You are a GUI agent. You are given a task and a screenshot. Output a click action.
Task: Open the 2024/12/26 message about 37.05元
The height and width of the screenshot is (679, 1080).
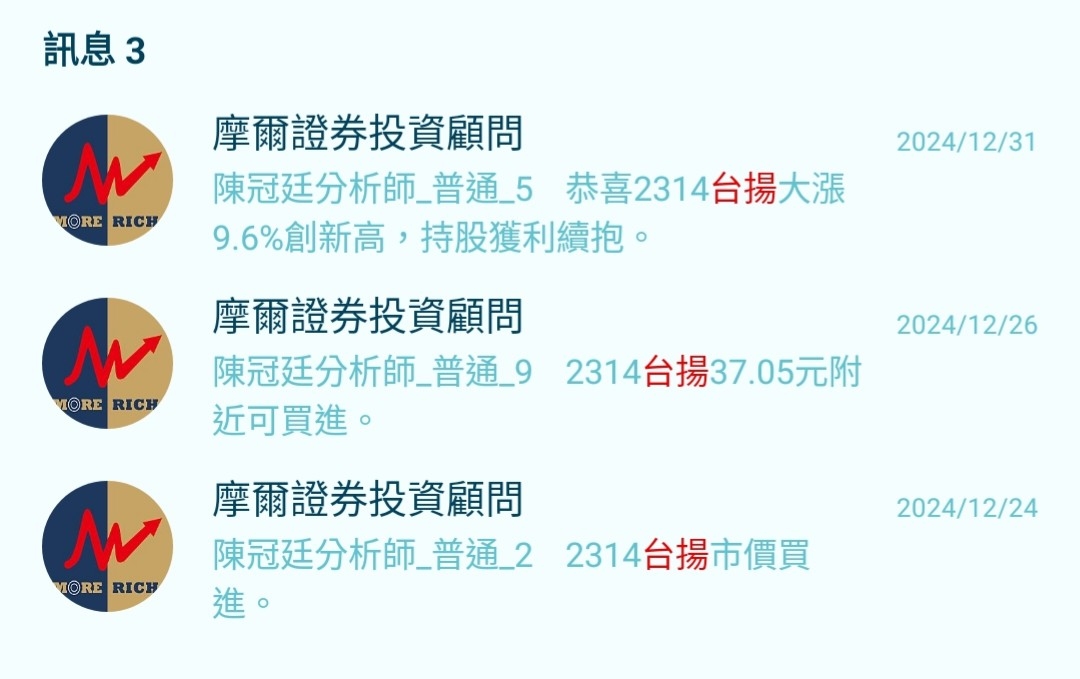point(530,372)
